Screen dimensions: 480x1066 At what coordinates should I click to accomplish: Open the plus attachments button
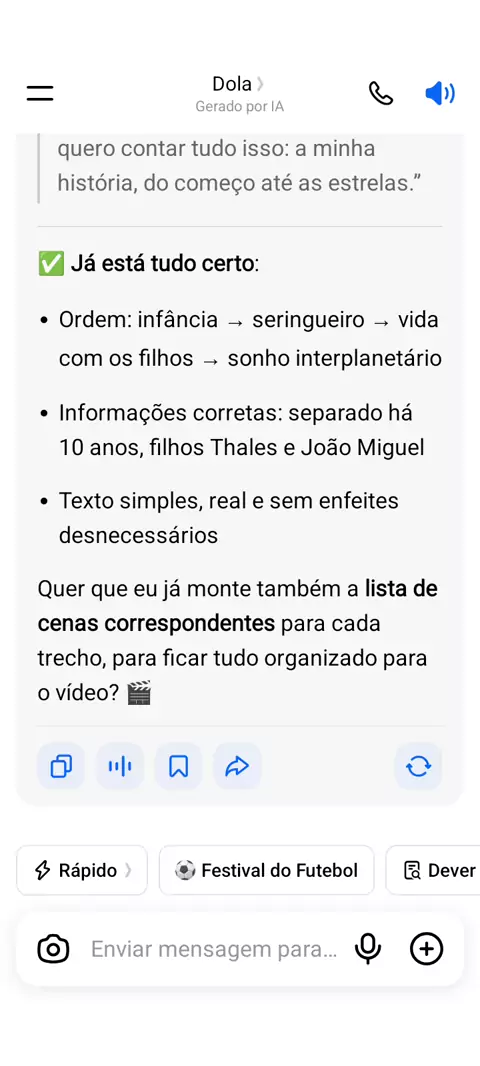(427, 949)
